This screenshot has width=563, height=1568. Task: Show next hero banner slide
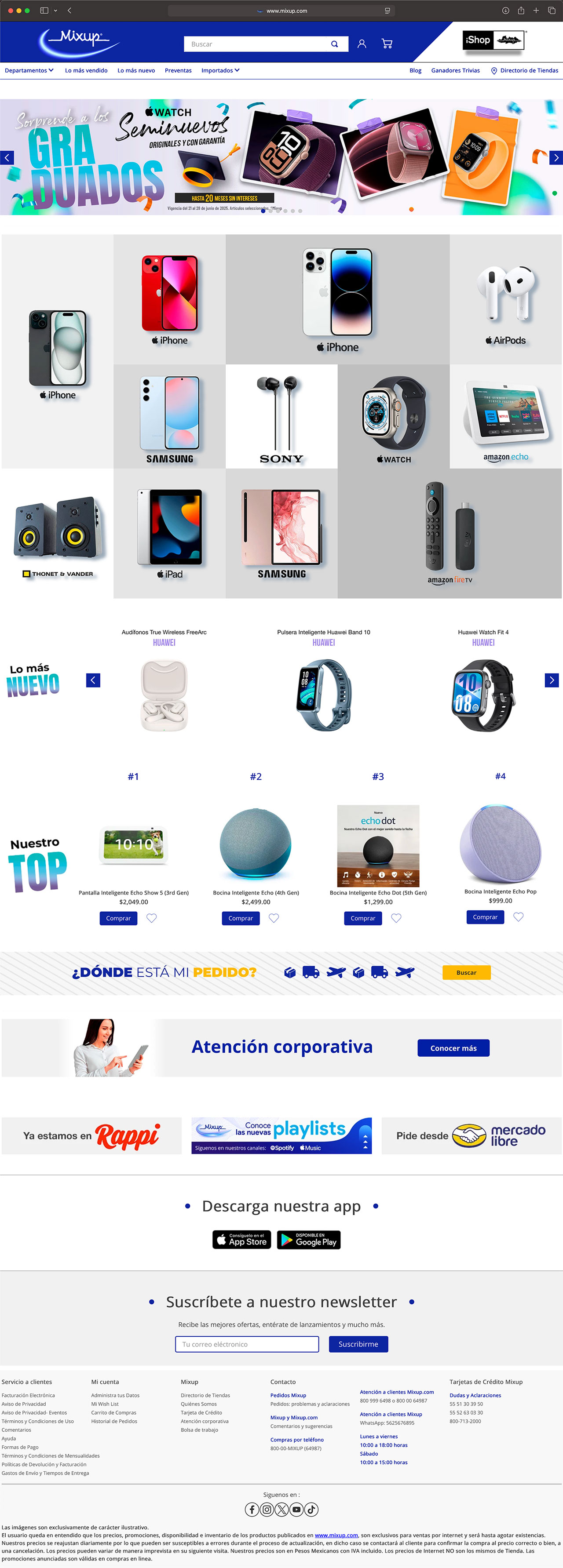pos(555,158)
